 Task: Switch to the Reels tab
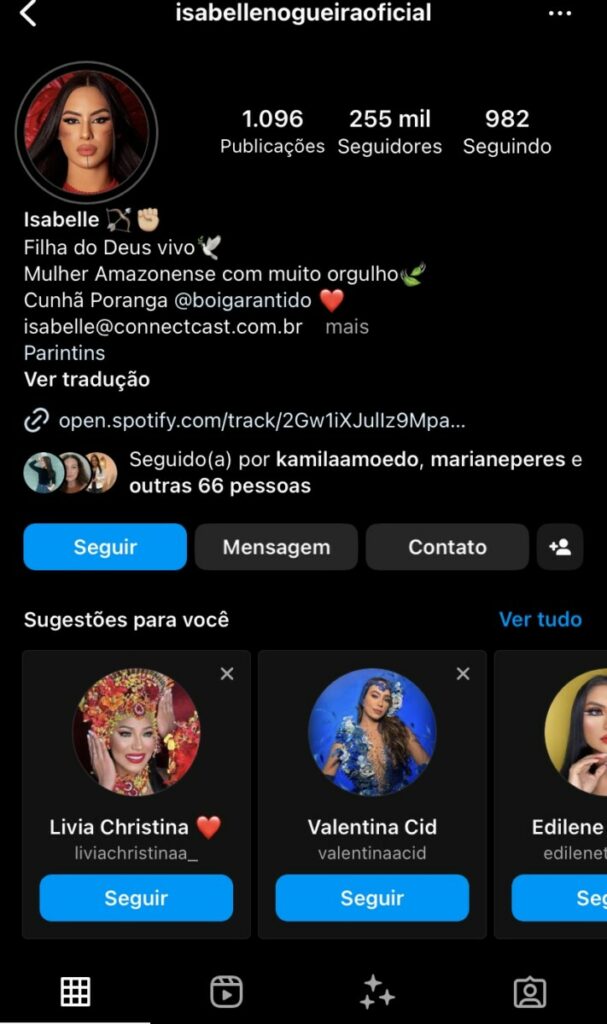(x=227, y=992)
